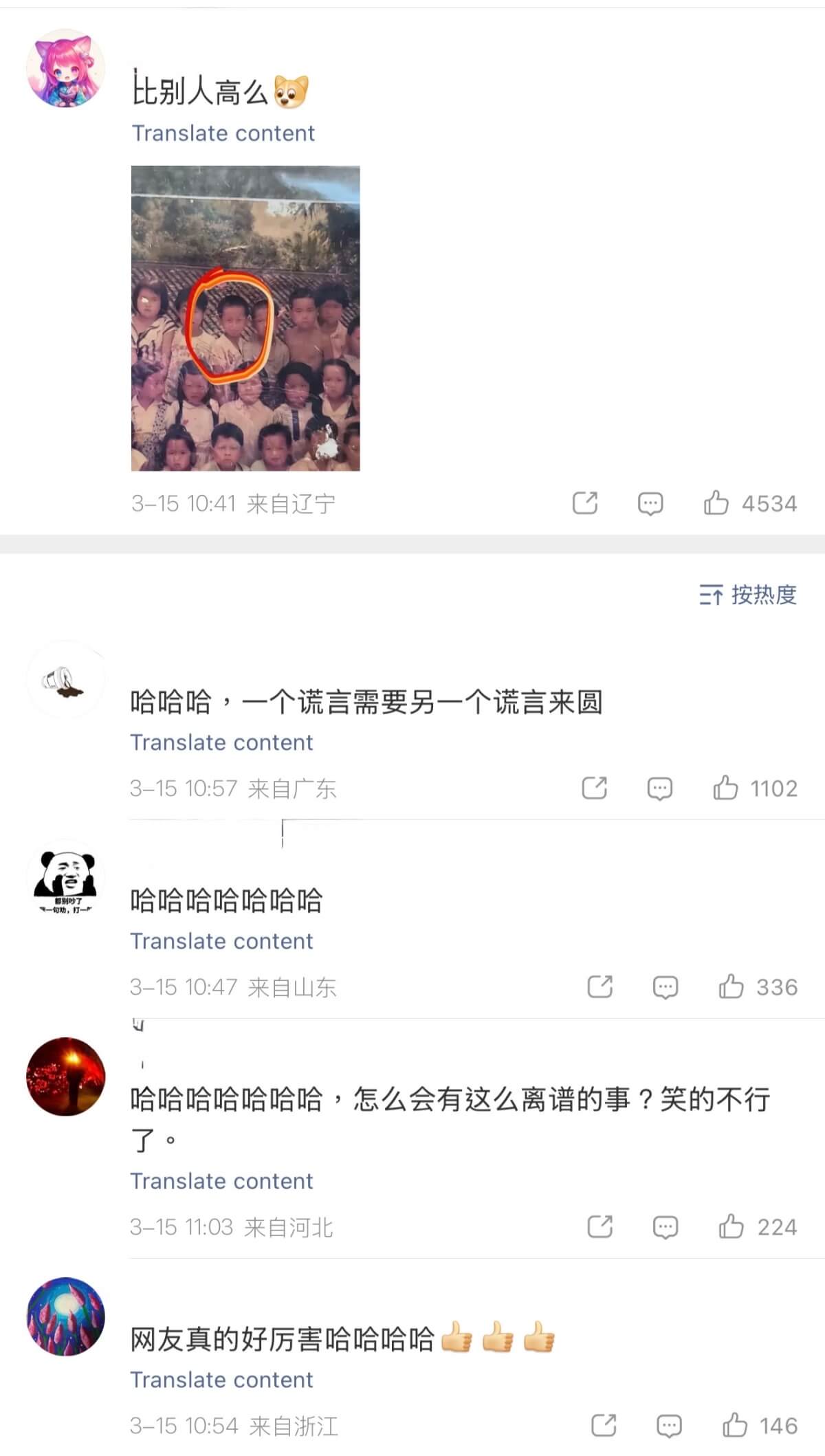The width and height of the screenshot is (825, 1456).
Task: Share the comment from 广东
Action: [x=594, y=788]
